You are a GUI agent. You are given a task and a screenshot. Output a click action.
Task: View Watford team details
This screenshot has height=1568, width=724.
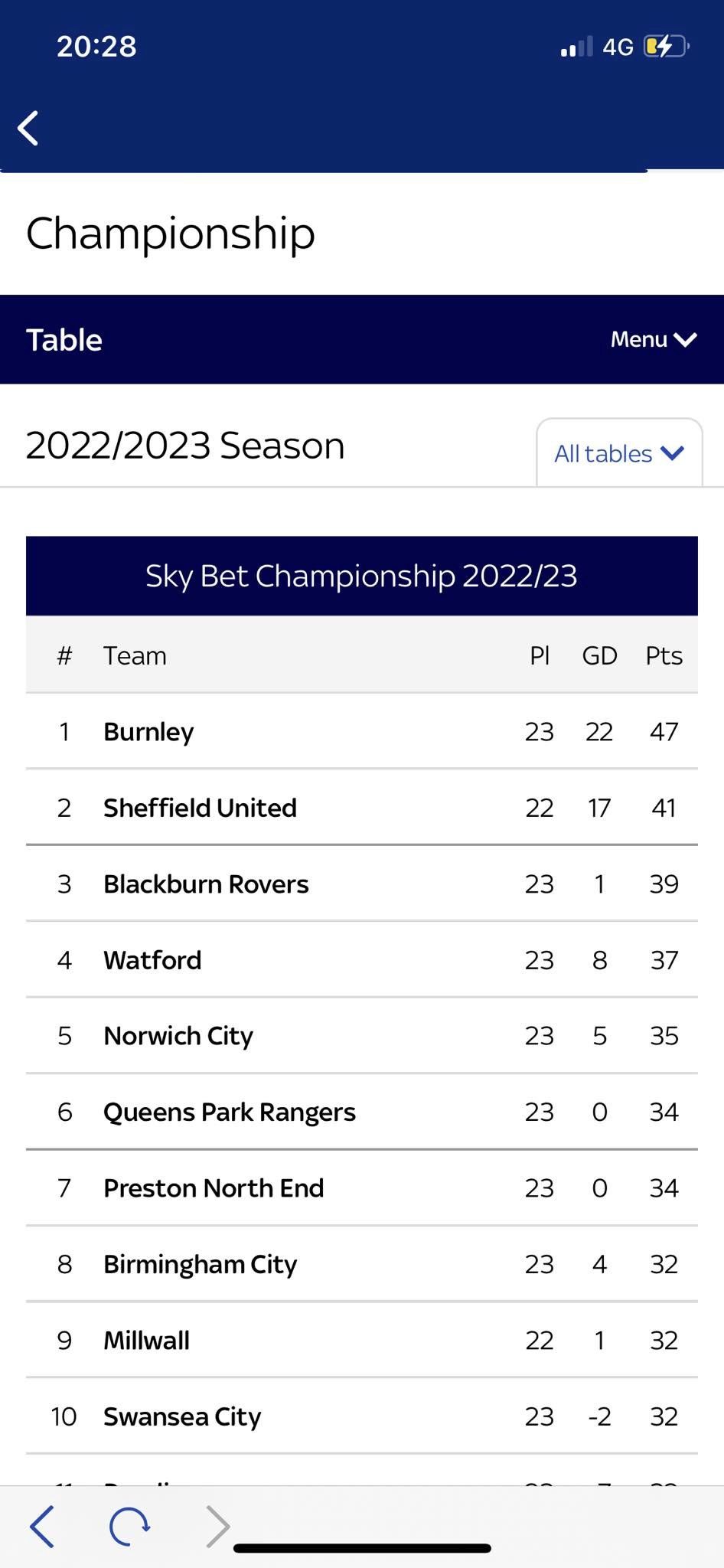coord(152,960)
